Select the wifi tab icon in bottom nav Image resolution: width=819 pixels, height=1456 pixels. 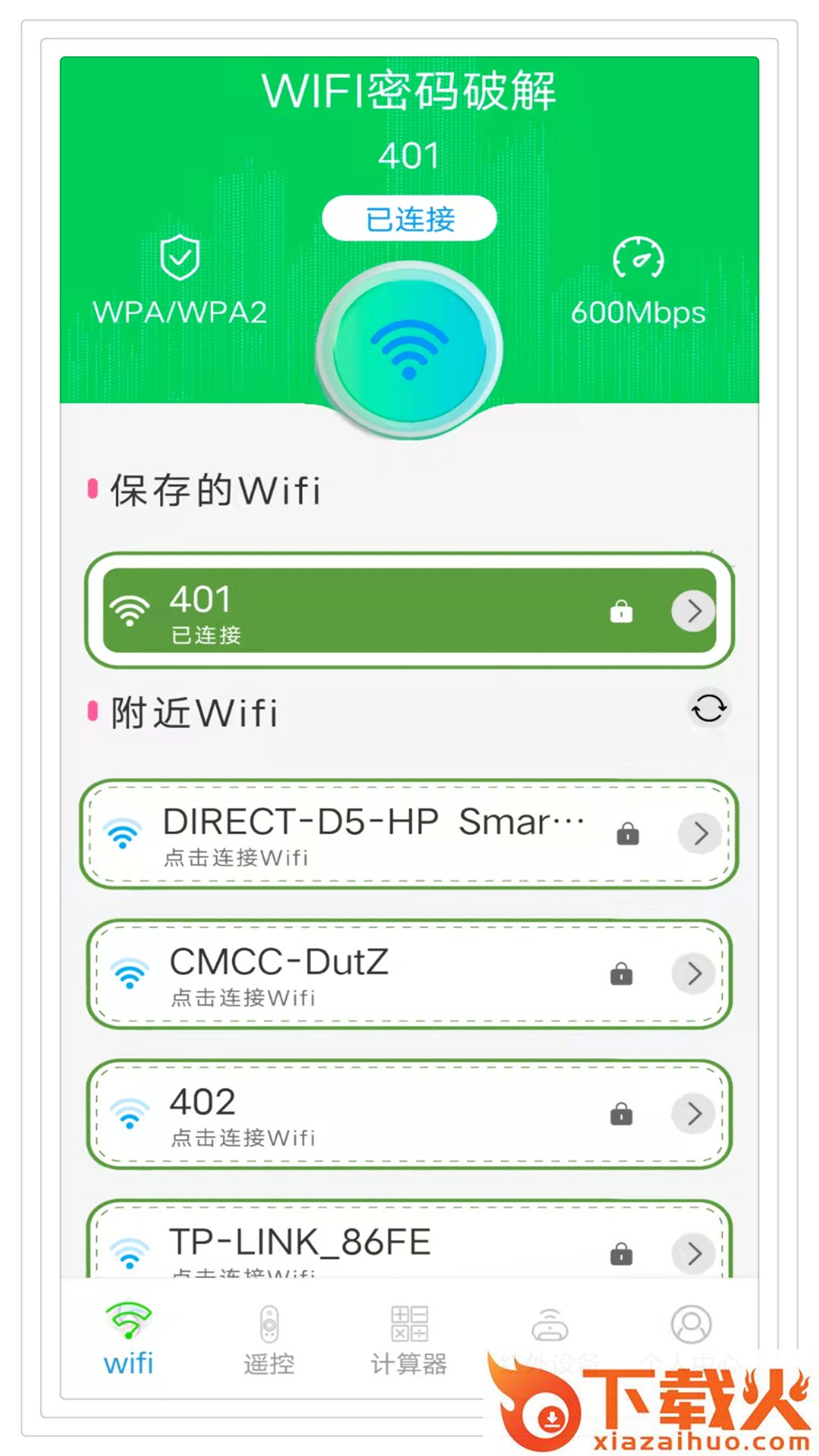point(127,1323)
